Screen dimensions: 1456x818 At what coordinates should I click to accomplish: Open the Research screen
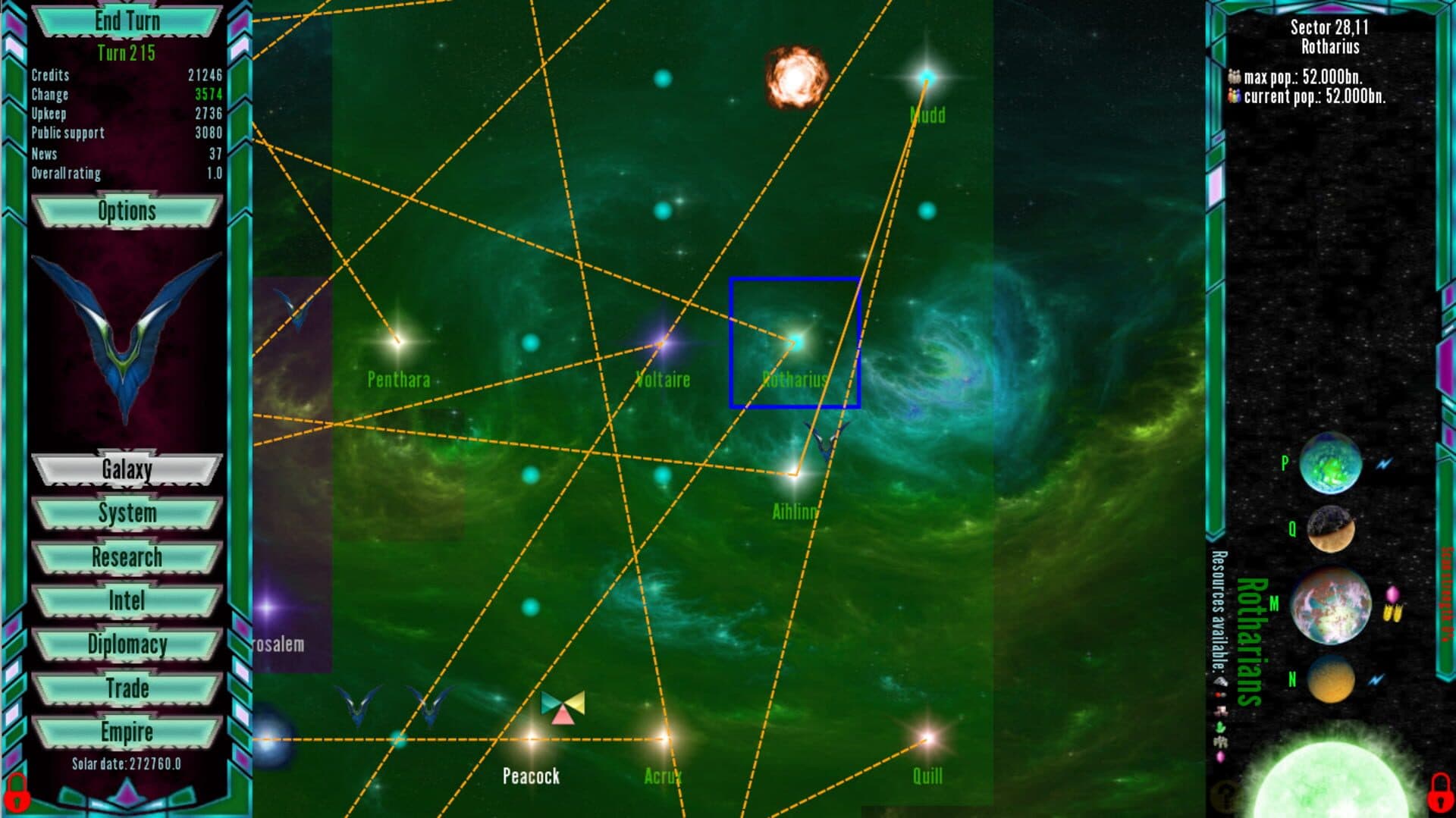[127, 557]
